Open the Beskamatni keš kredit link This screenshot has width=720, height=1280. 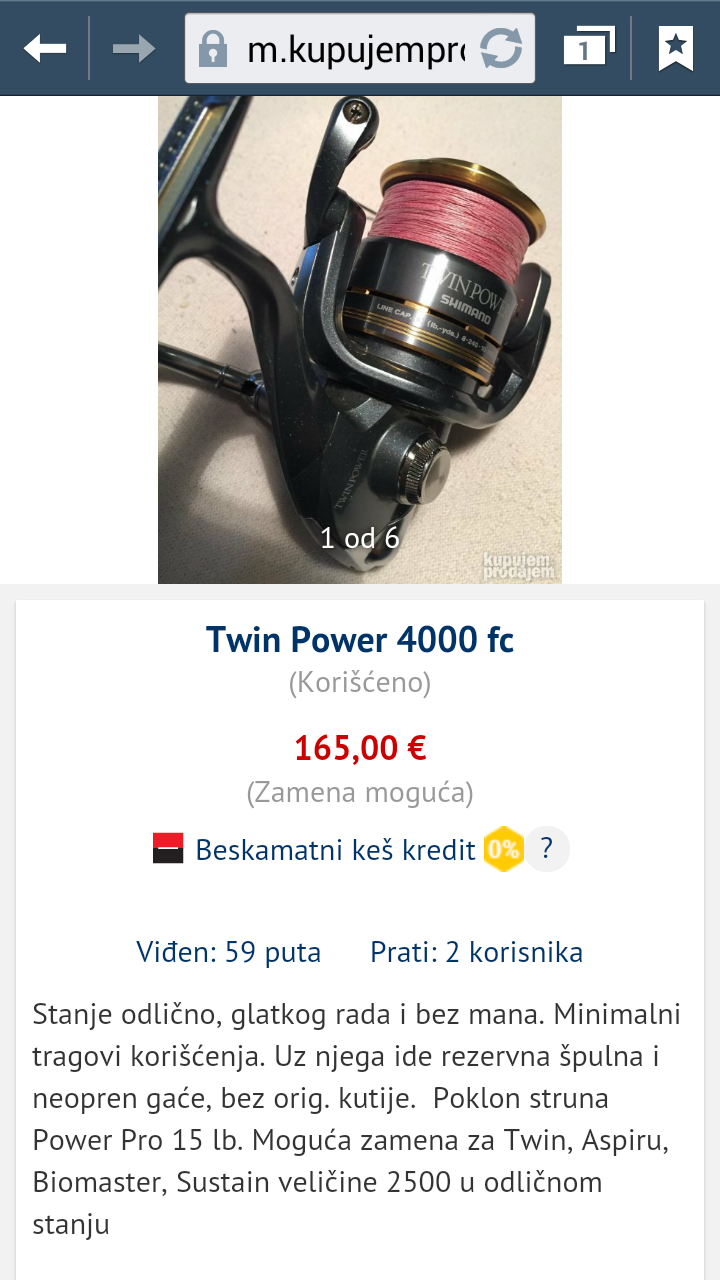point(335,849)
